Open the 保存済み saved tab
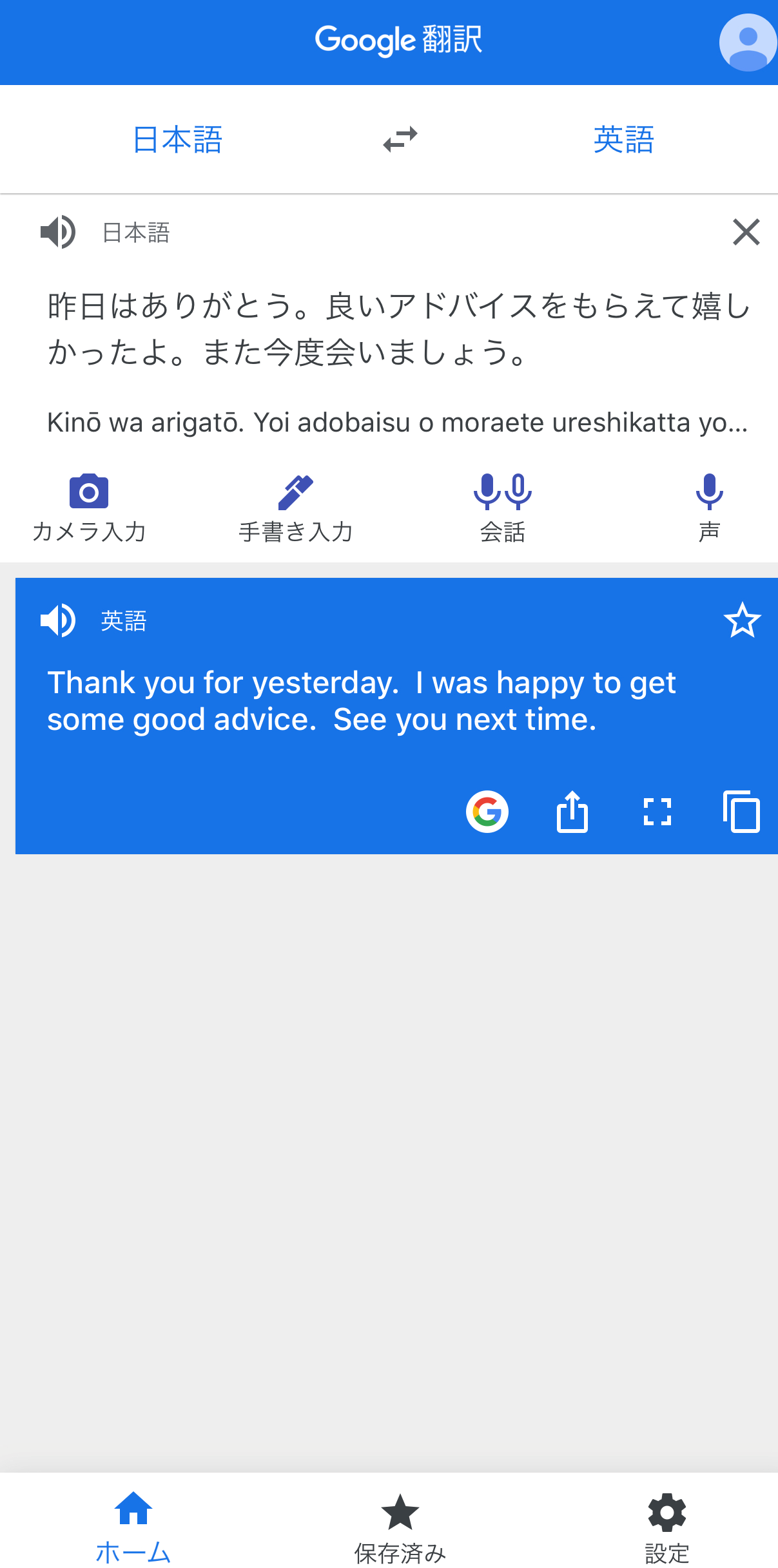The width and height of the screenshot is (778, 1568). click(x=400, y=1527)
